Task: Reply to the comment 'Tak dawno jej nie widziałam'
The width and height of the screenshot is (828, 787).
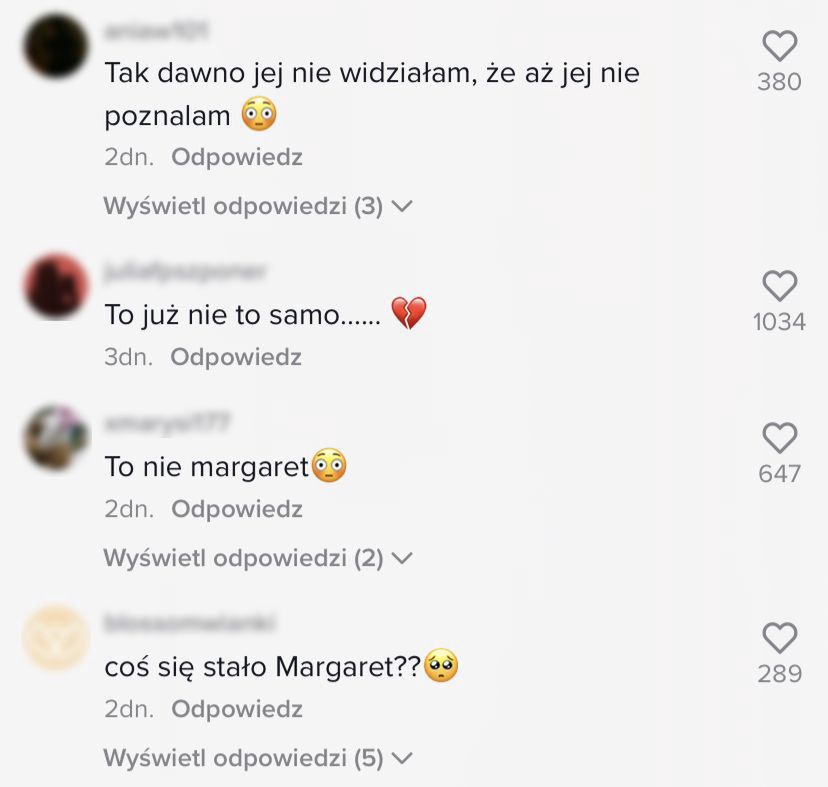Action: coord(237,157)
